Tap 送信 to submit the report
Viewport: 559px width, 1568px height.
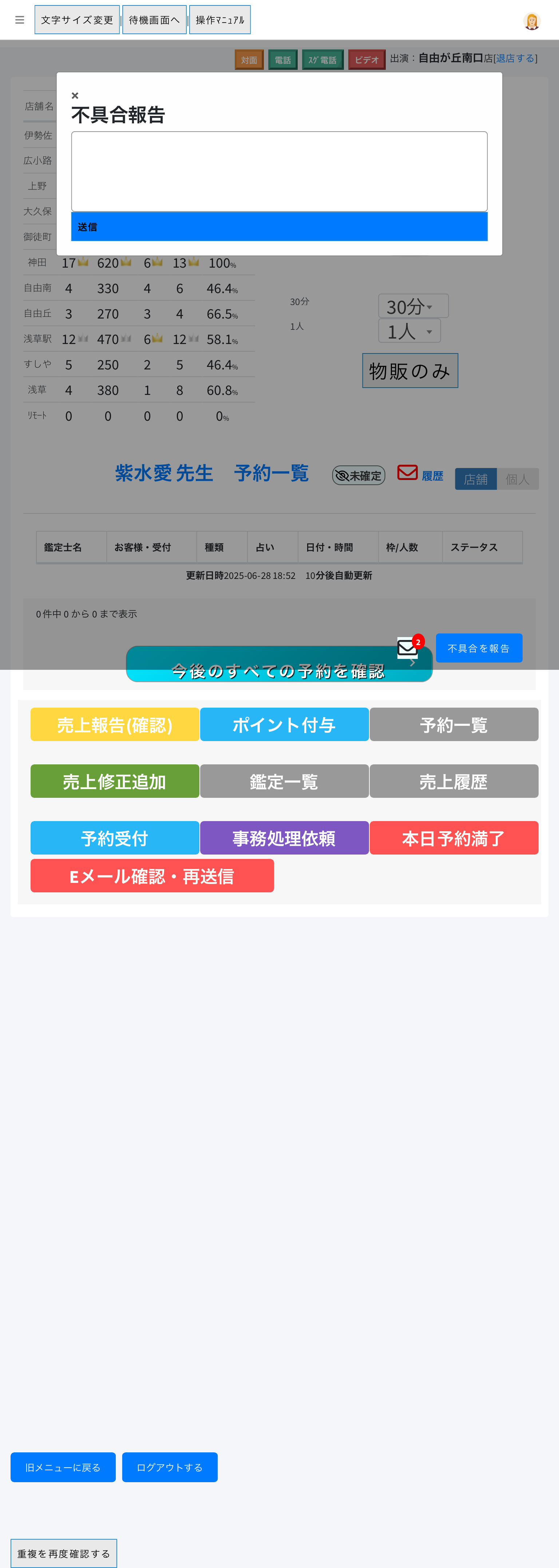tap(279, 227)
